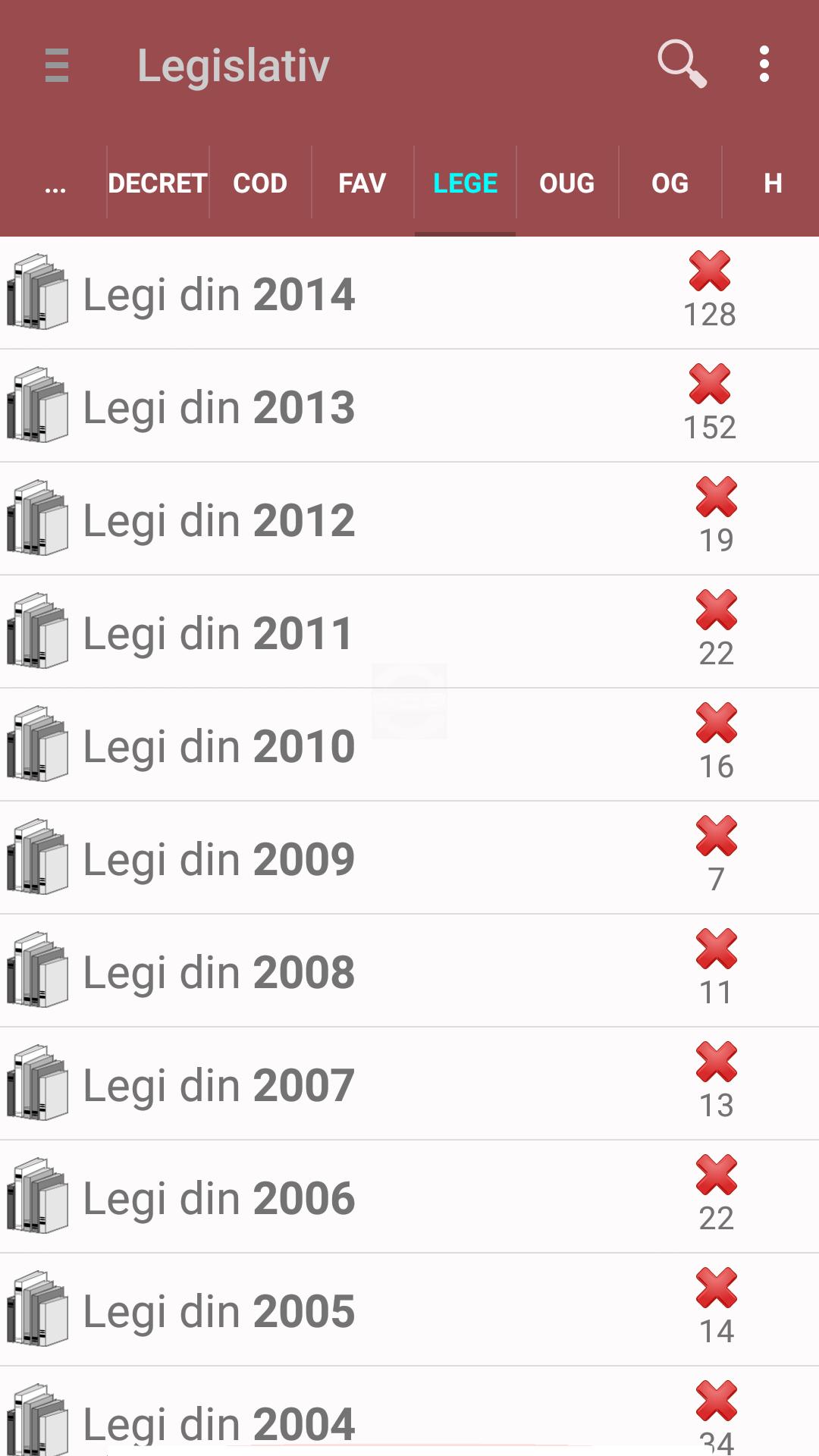Open the overflow menu
Screen dimensions: 819x1456
764,64
